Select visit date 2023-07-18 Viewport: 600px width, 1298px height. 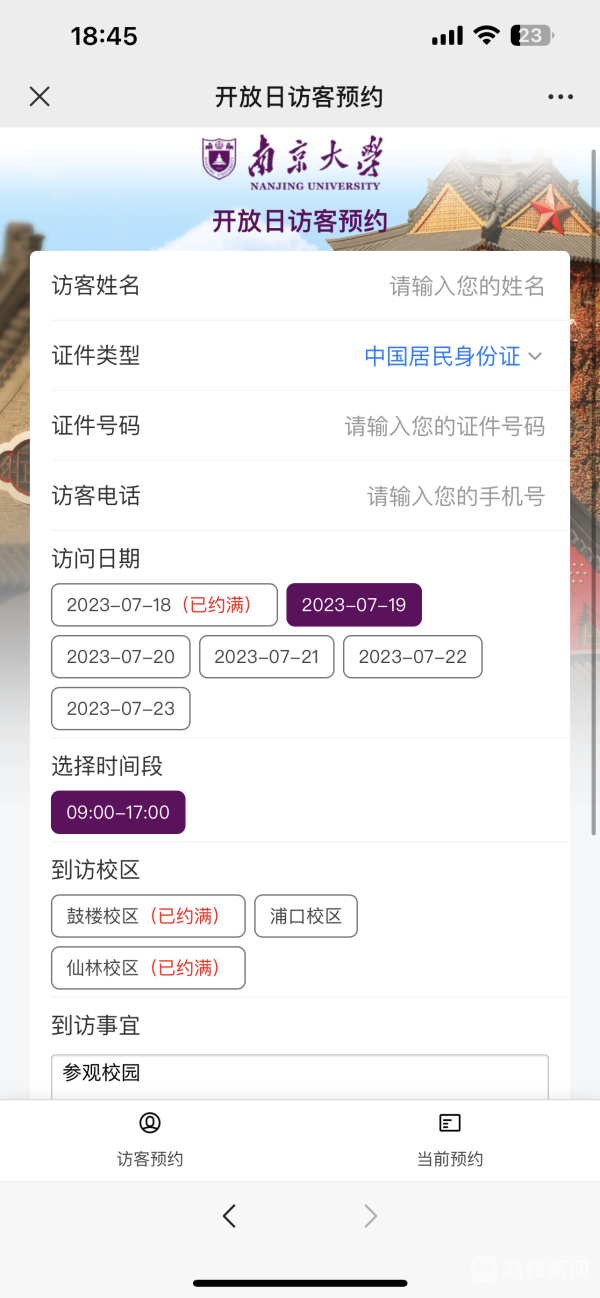(x=164, y=605)
